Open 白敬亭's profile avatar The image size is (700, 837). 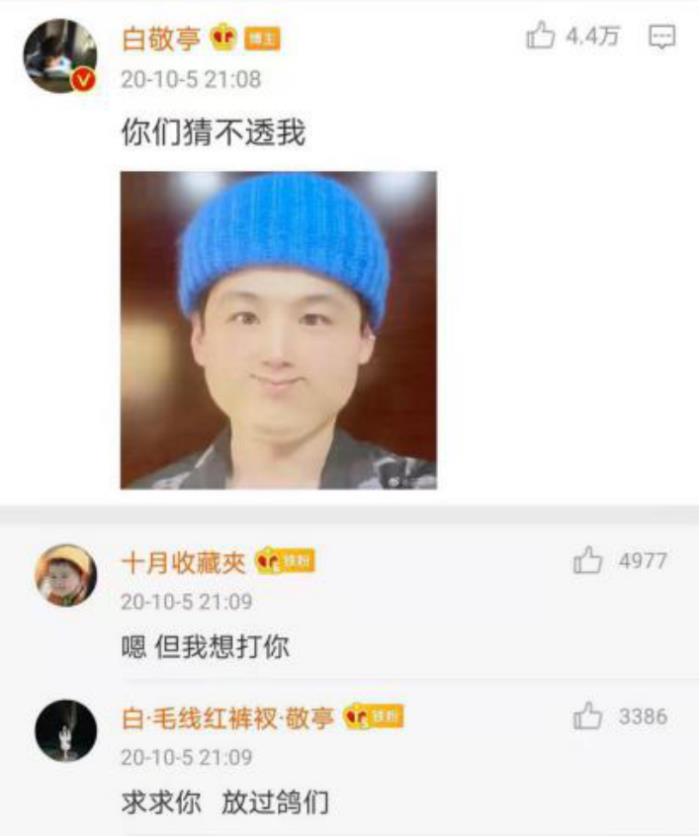click(x=60, y=56)
